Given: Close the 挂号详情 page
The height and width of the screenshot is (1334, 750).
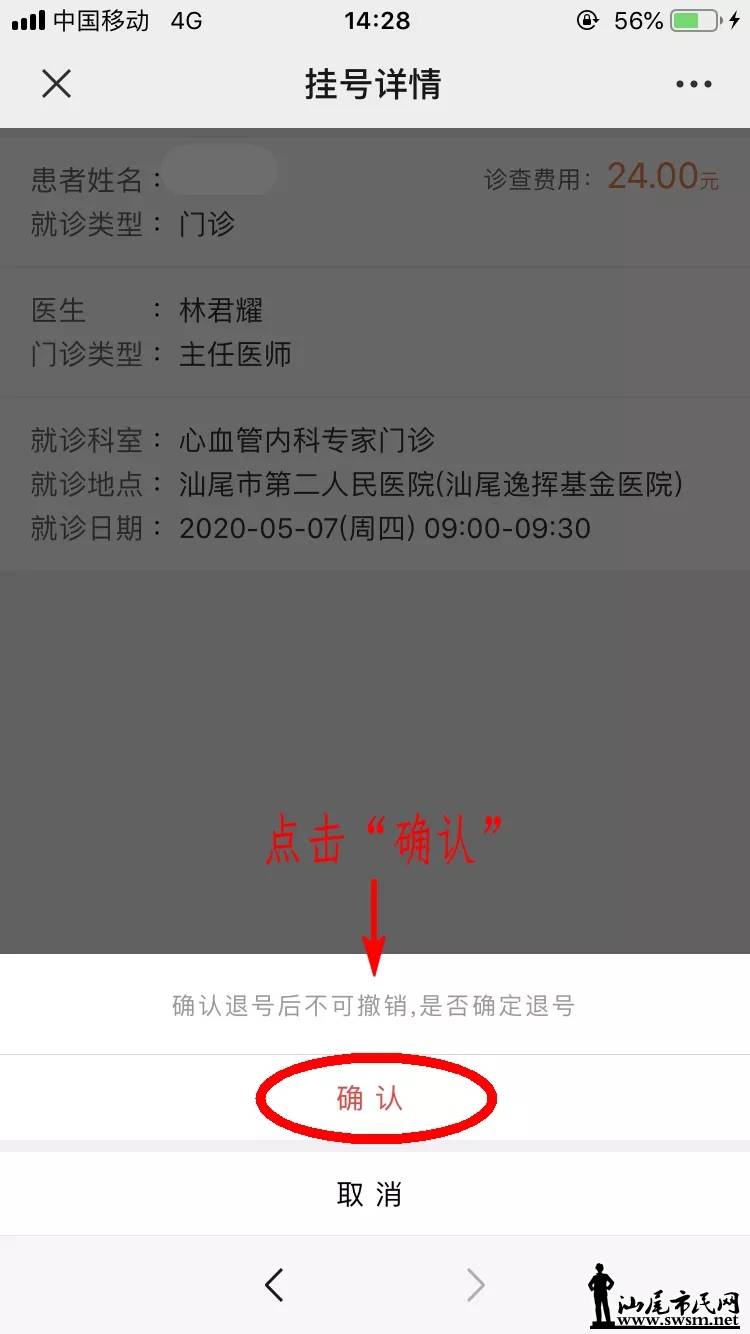Looking at the screenshot, I should 57,84.
